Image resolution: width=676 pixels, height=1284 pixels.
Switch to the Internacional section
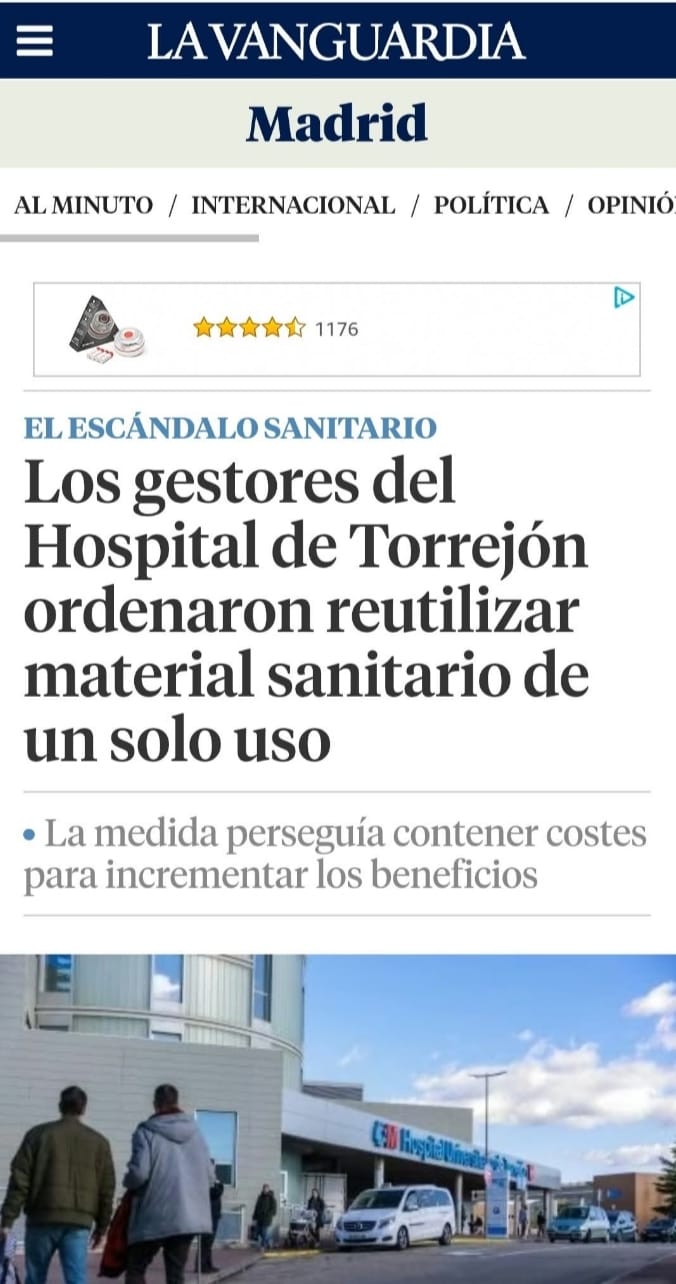point(293,205)
